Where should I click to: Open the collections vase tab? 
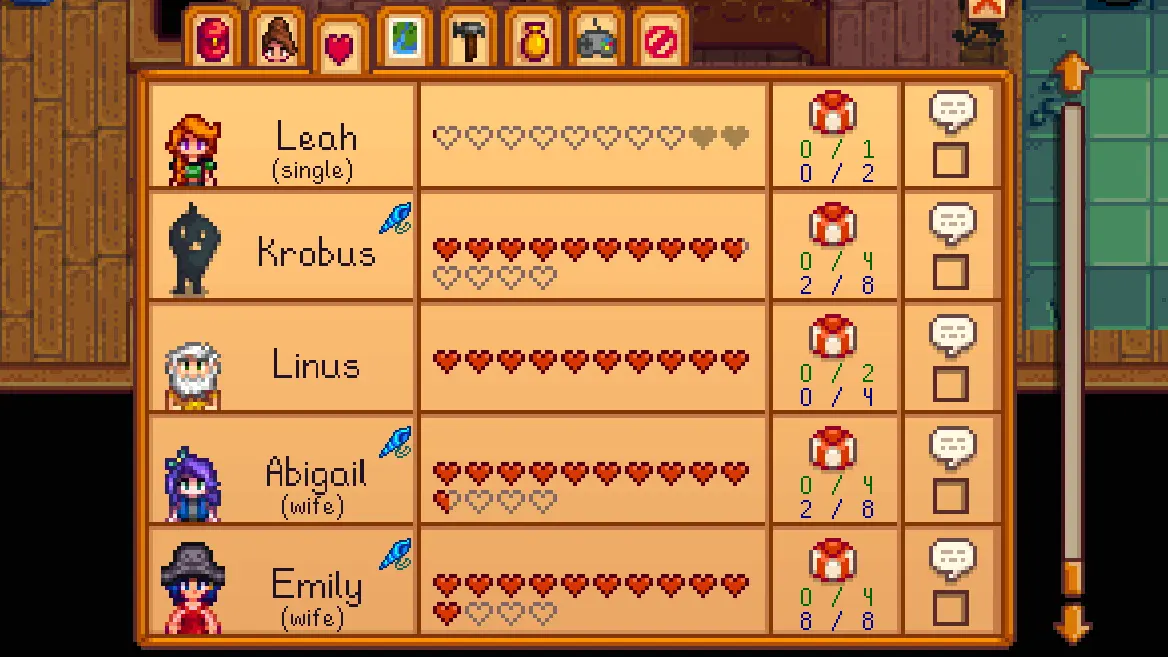coord(532,40)
